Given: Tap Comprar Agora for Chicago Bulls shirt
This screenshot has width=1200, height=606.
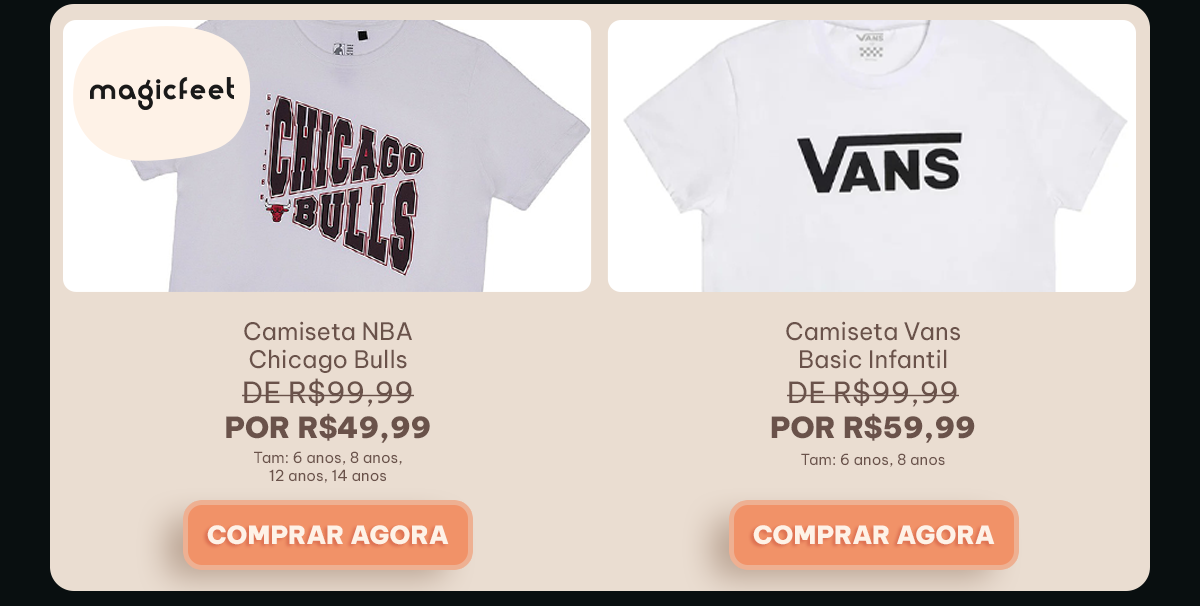Looking at the screenshot, I should coord(328,535).
